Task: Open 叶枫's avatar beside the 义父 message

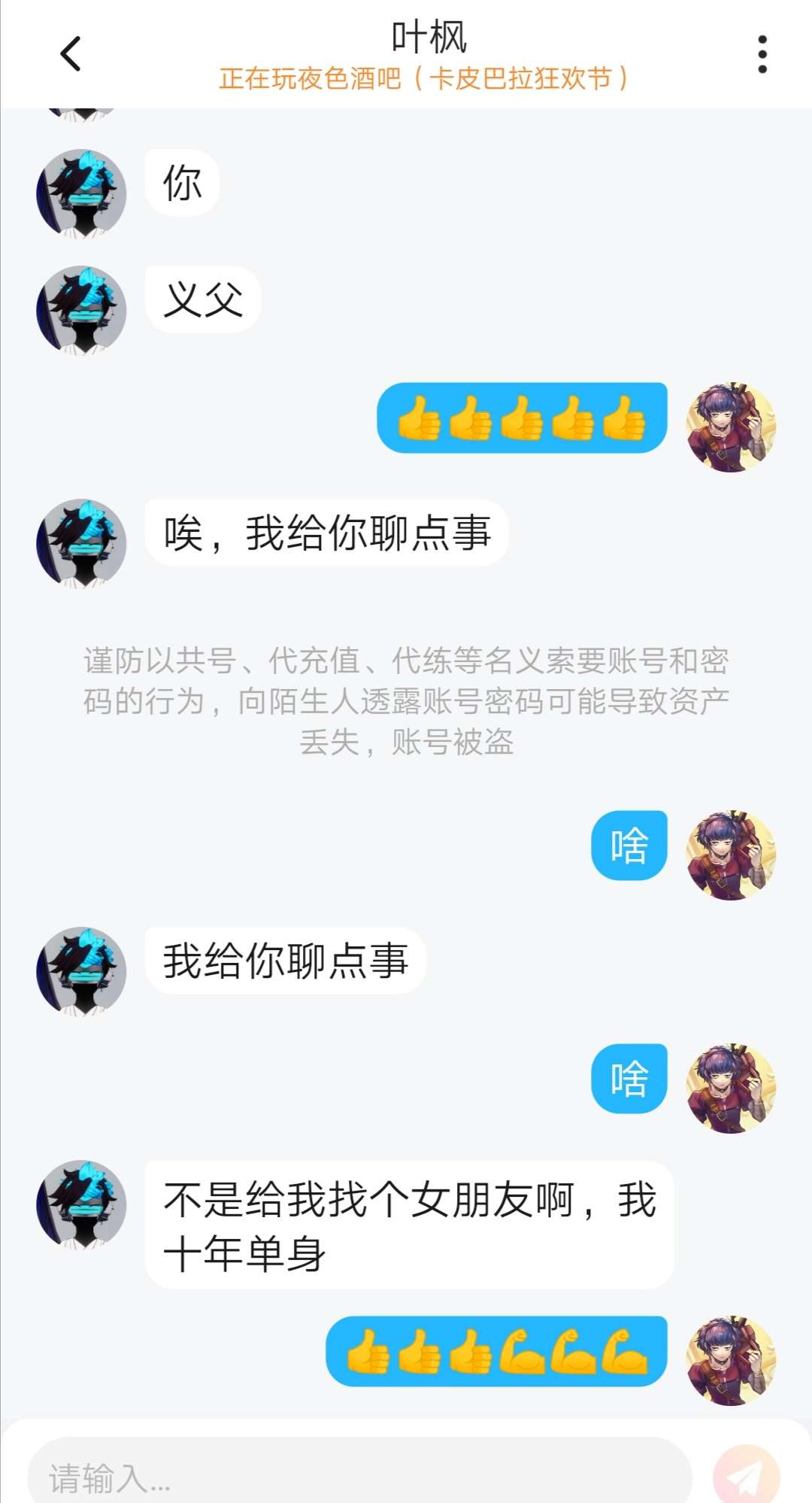Action: point(81,310)
